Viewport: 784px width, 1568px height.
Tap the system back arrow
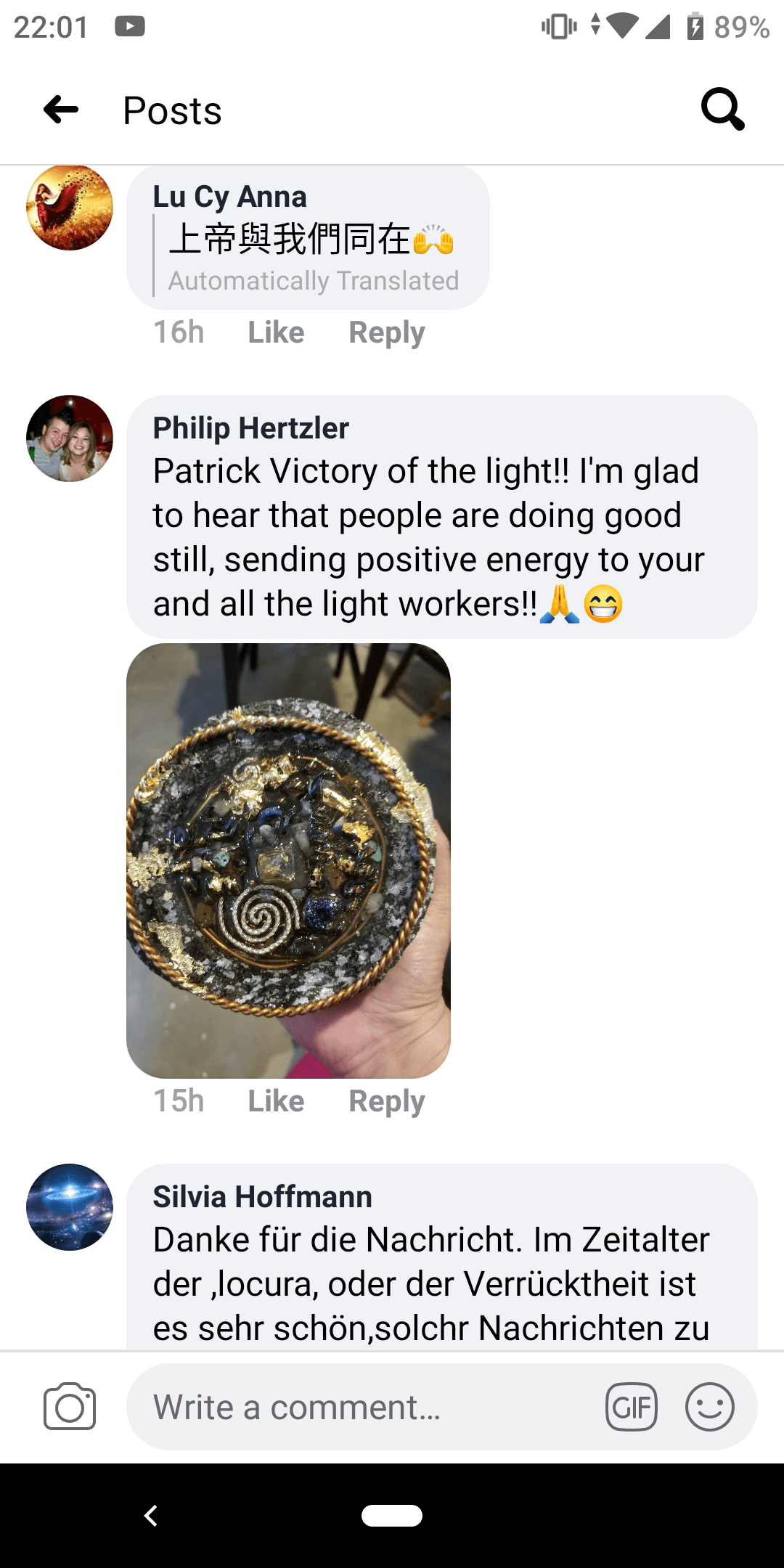click(151, 1516)
